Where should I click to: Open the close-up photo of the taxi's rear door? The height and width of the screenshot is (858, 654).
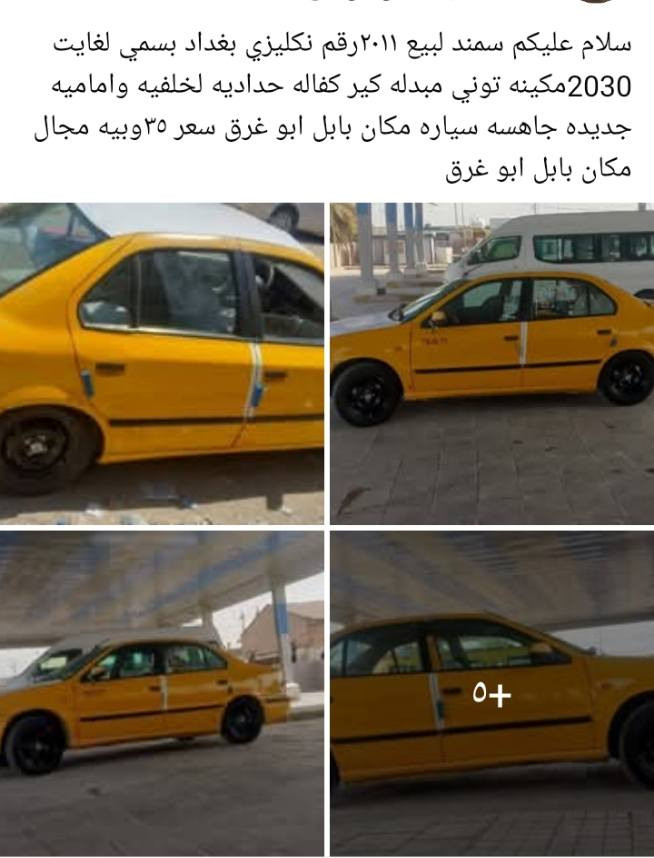[161, 362]
